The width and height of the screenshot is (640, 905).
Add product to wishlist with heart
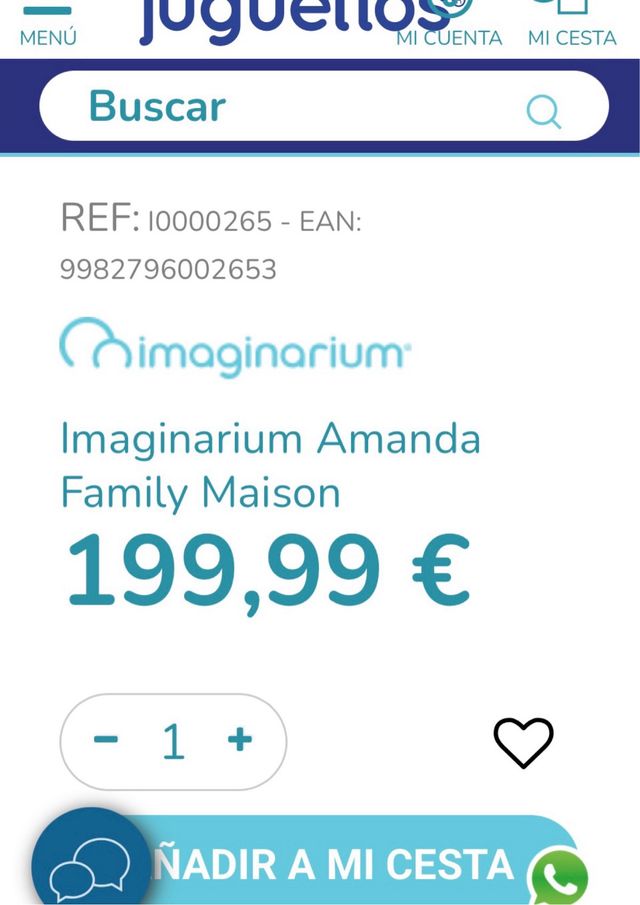(x=523, y=743)
